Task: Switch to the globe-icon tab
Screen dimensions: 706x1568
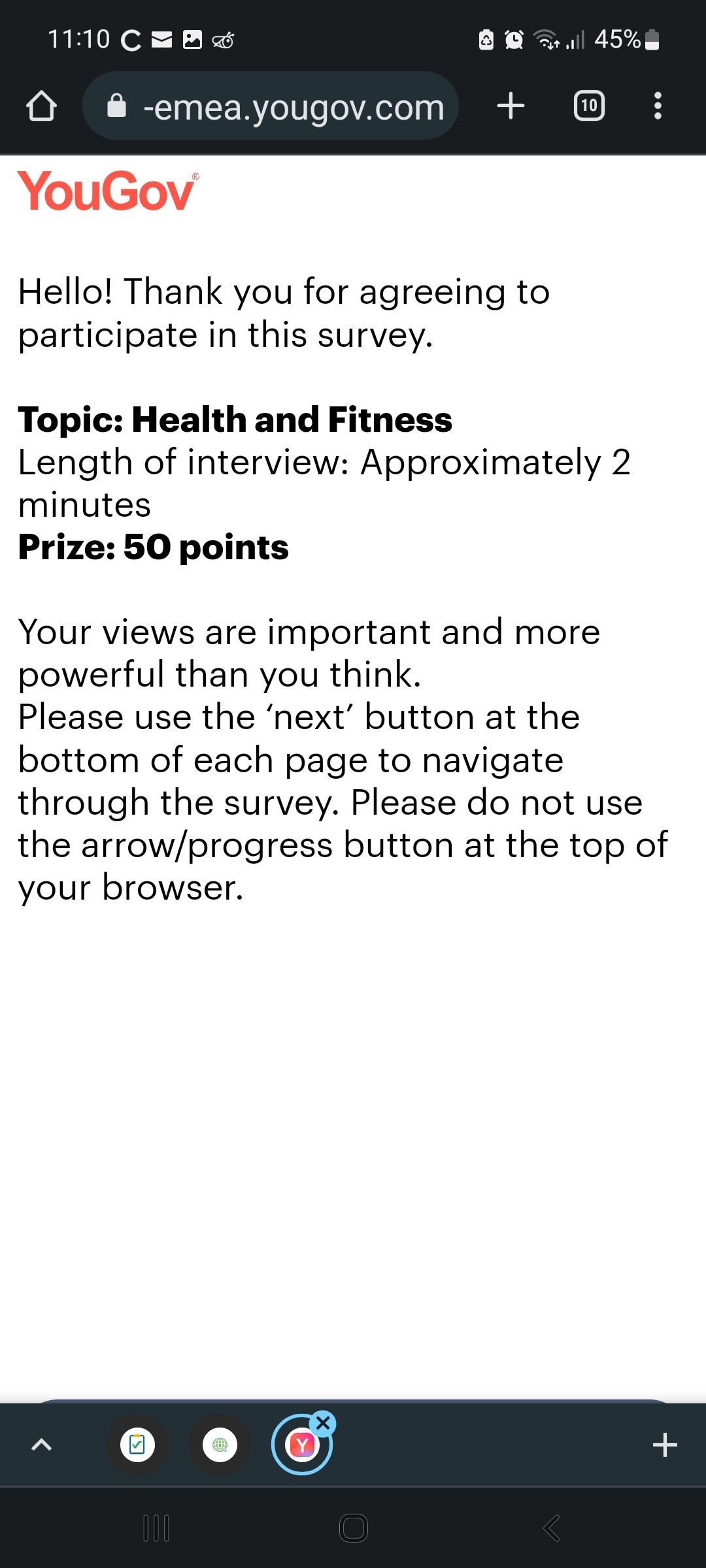Action: tap(220, 1445)
